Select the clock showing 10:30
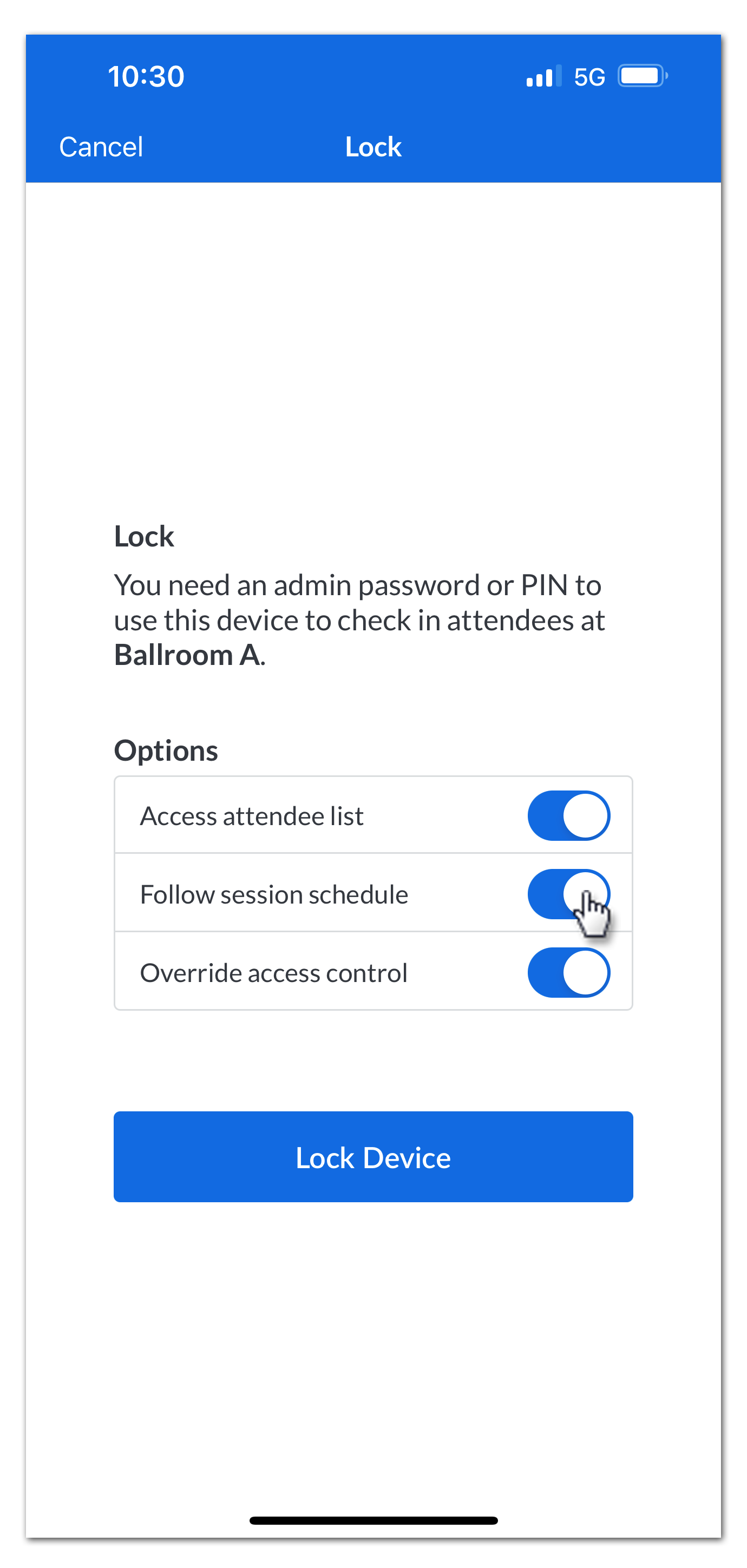This screenshot has width=747, height=1568. 146,76
